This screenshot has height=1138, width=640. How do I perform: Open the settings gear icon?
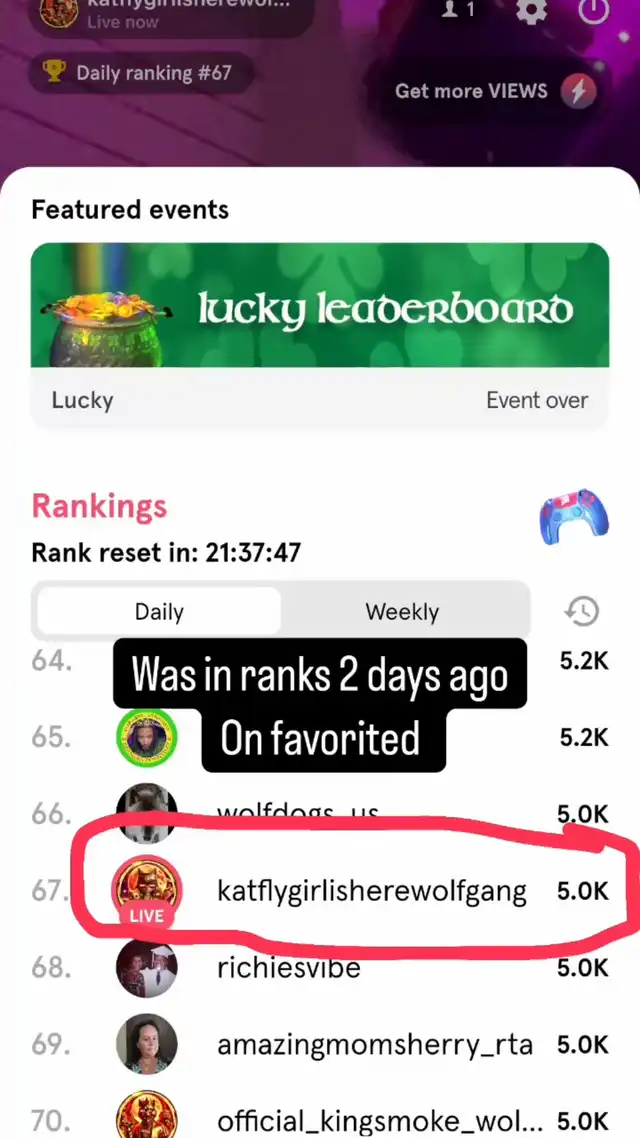[531, 10]
